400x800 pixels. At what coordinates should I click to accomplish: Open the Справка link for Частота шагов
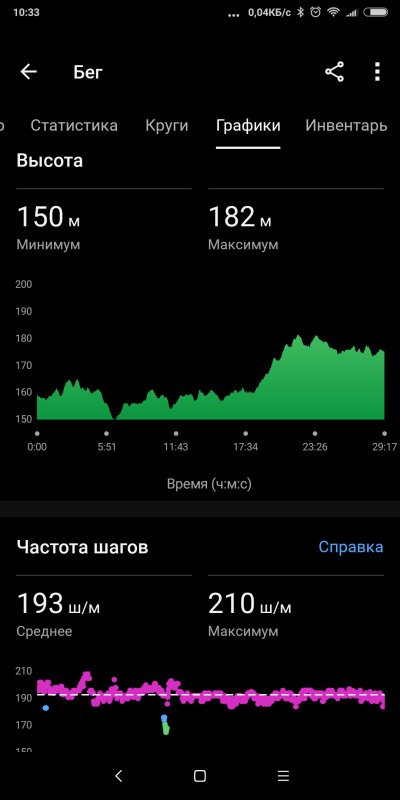[351, 547]
